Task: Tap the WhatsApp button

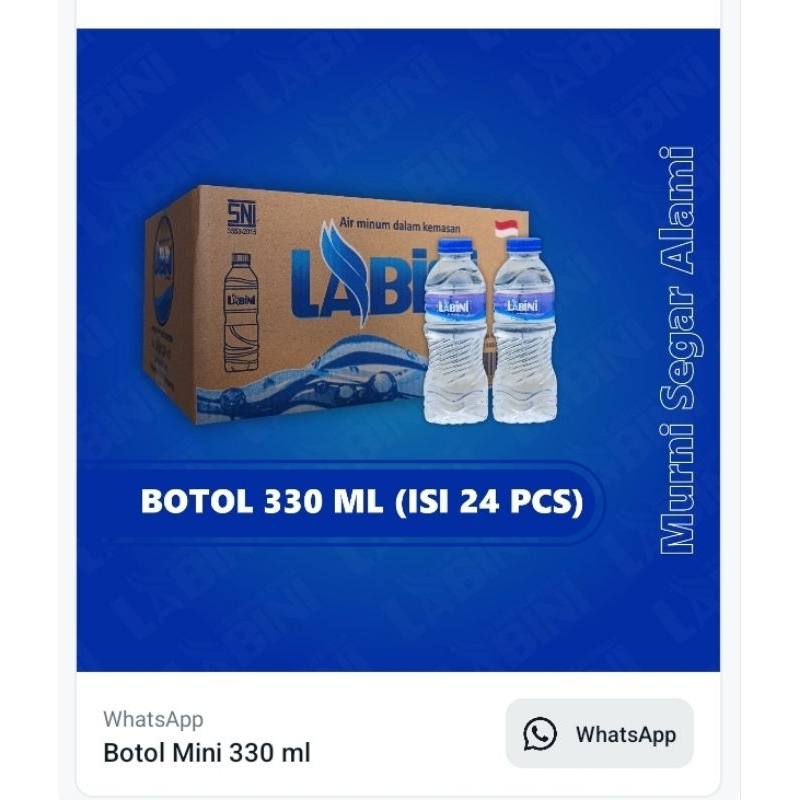Action: 599,734
